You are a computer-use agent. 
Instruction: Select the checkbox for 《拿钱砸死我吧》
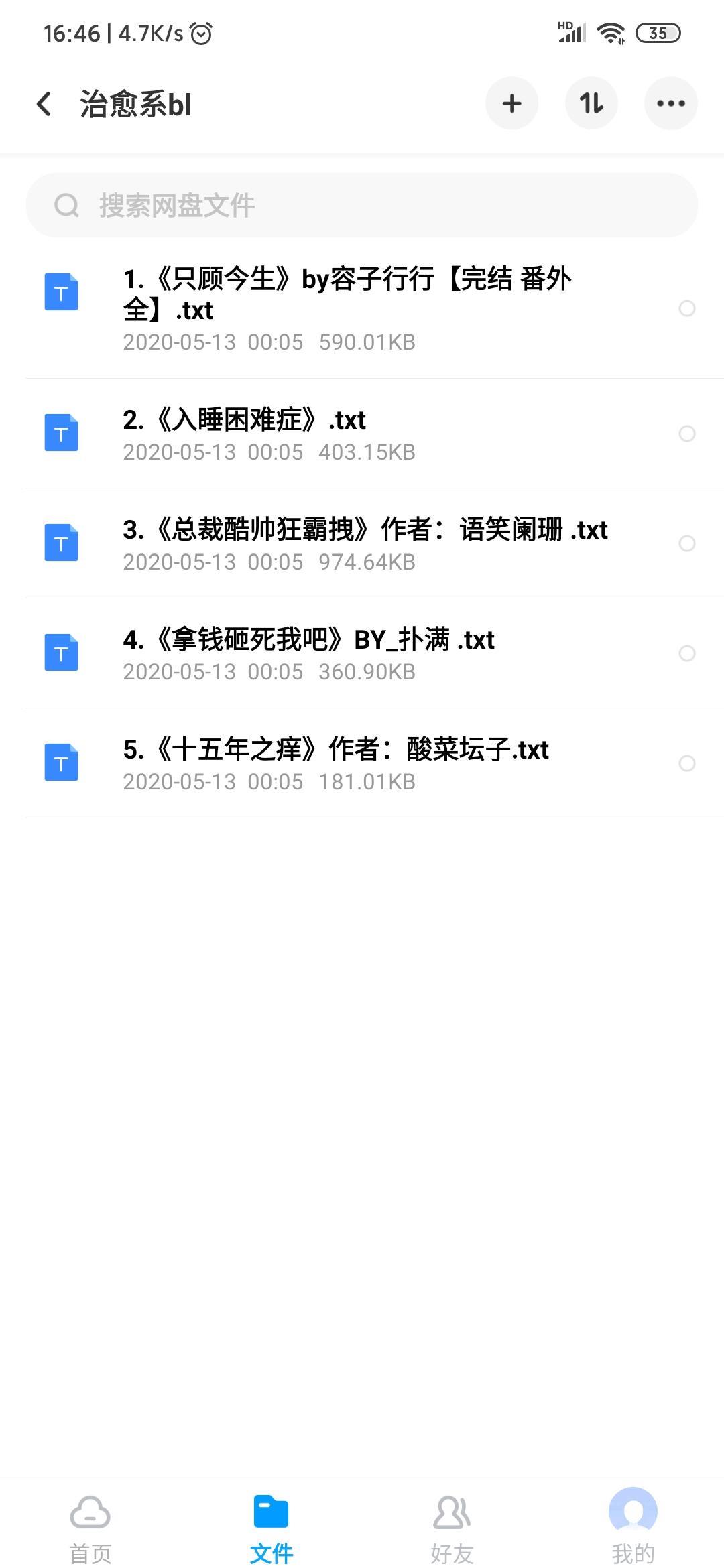687,653
